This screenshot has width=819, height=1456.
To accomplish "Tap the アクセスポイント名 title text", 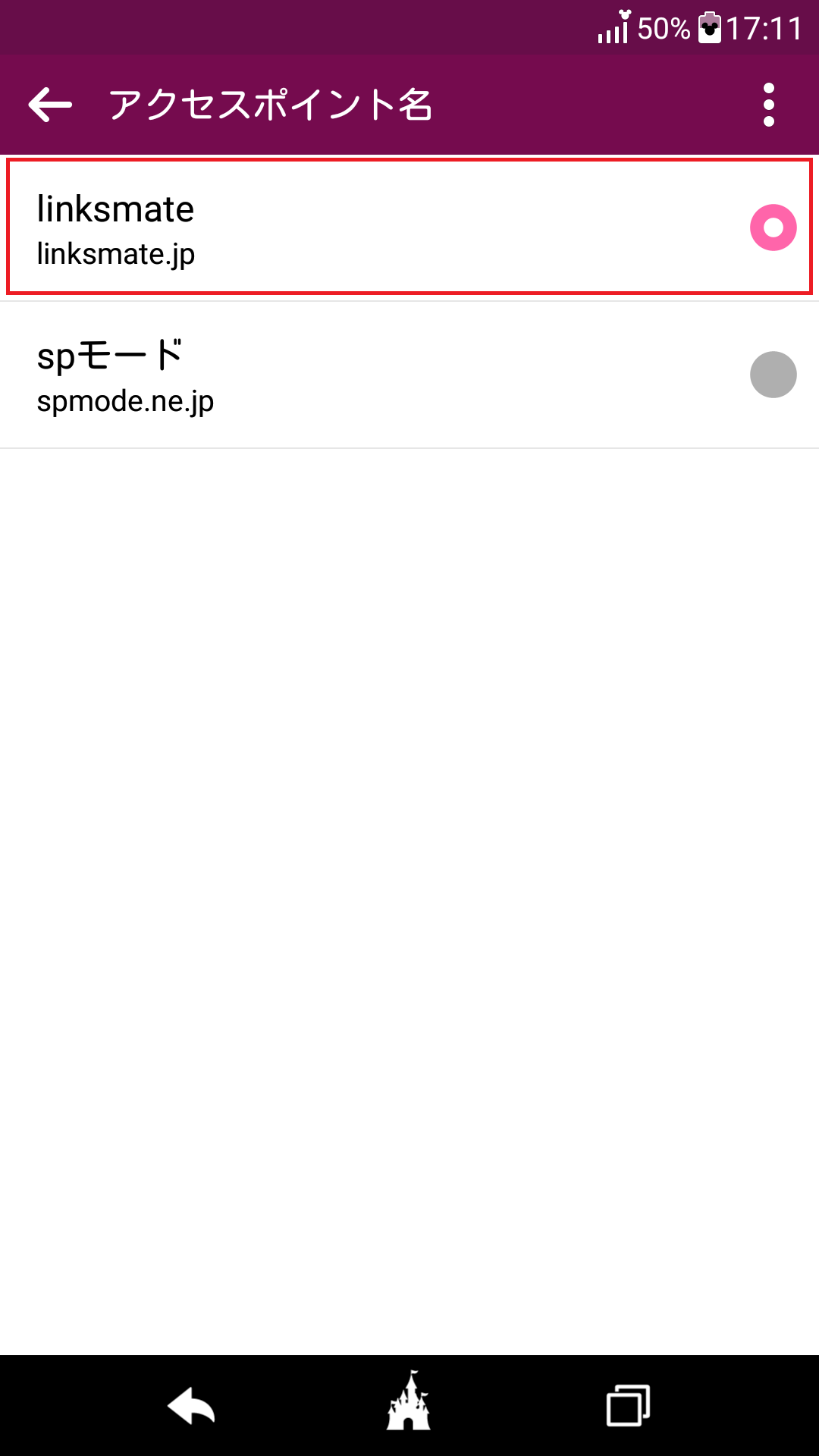I will click(269, 105).
